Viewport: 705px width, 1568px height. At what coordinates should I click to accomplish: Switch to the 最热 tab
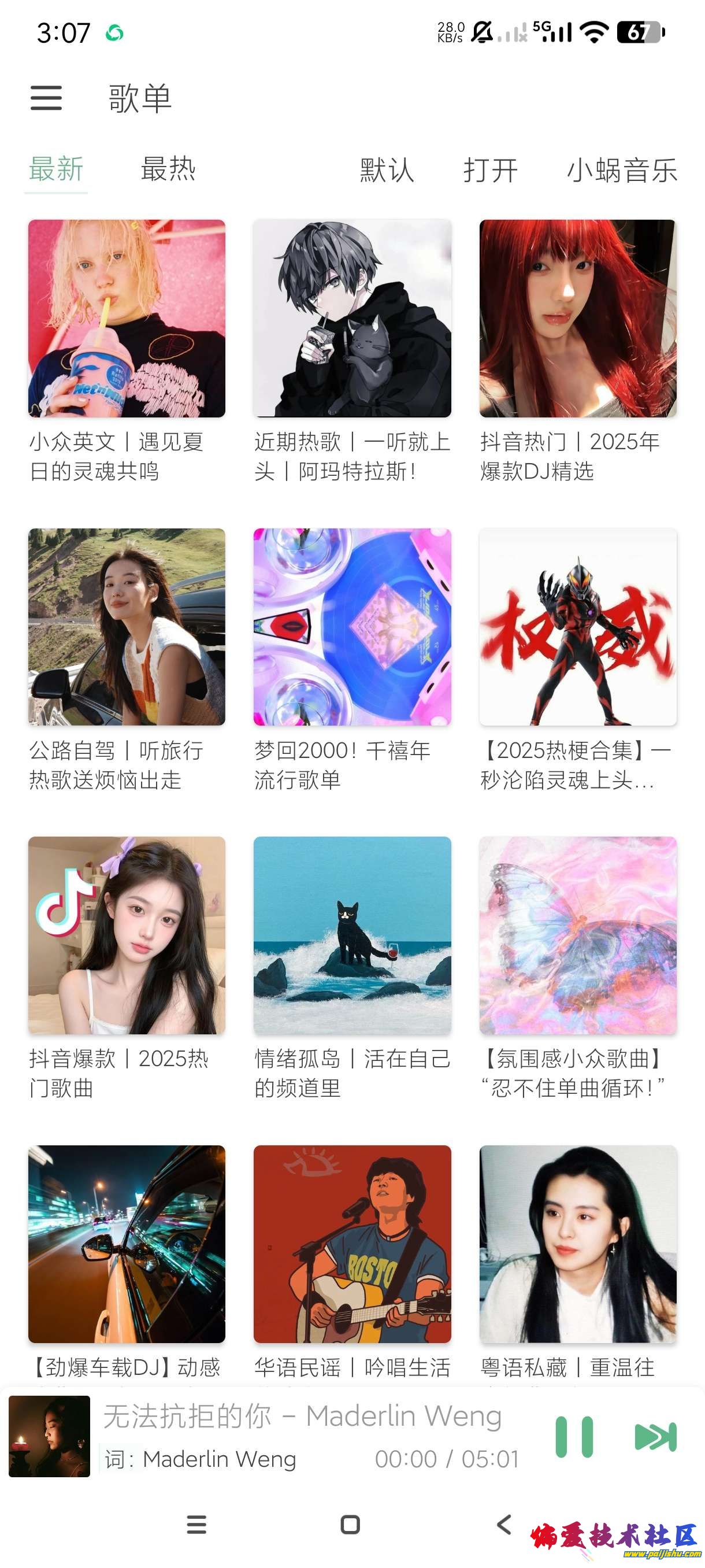pos(168,169)
